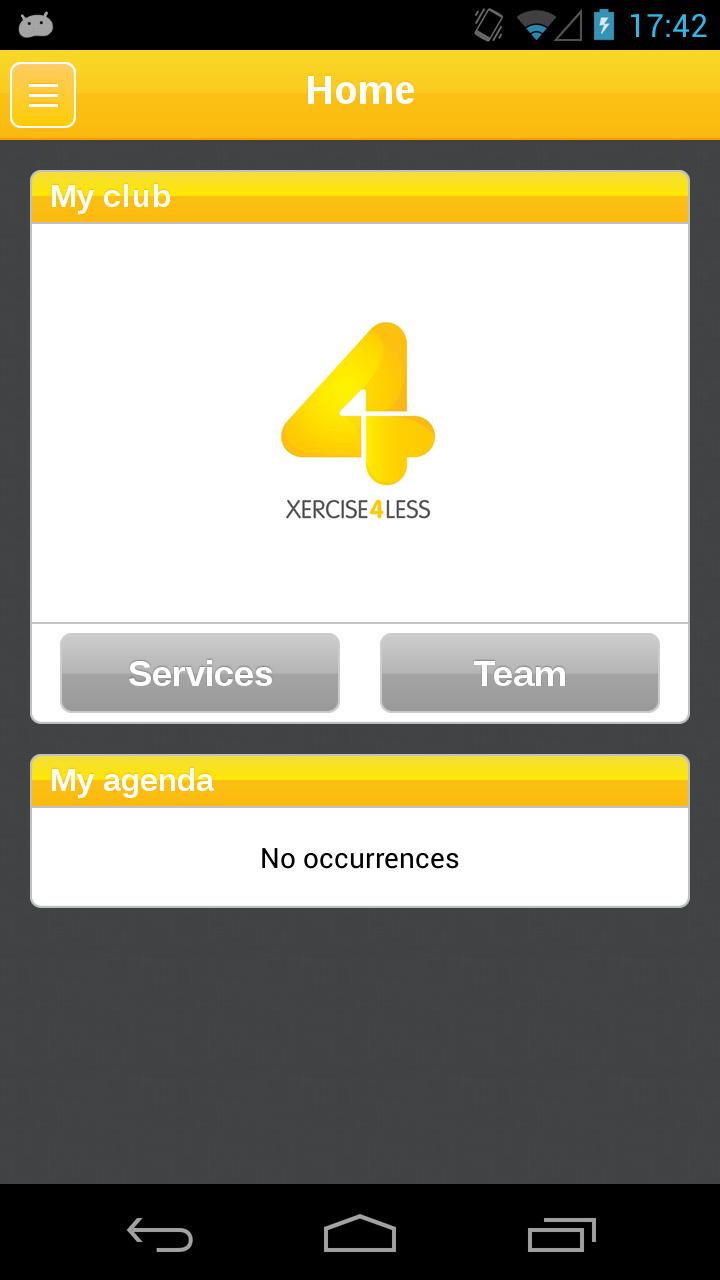
Task: View the Team for your club
Action: (x=519, y=673)
